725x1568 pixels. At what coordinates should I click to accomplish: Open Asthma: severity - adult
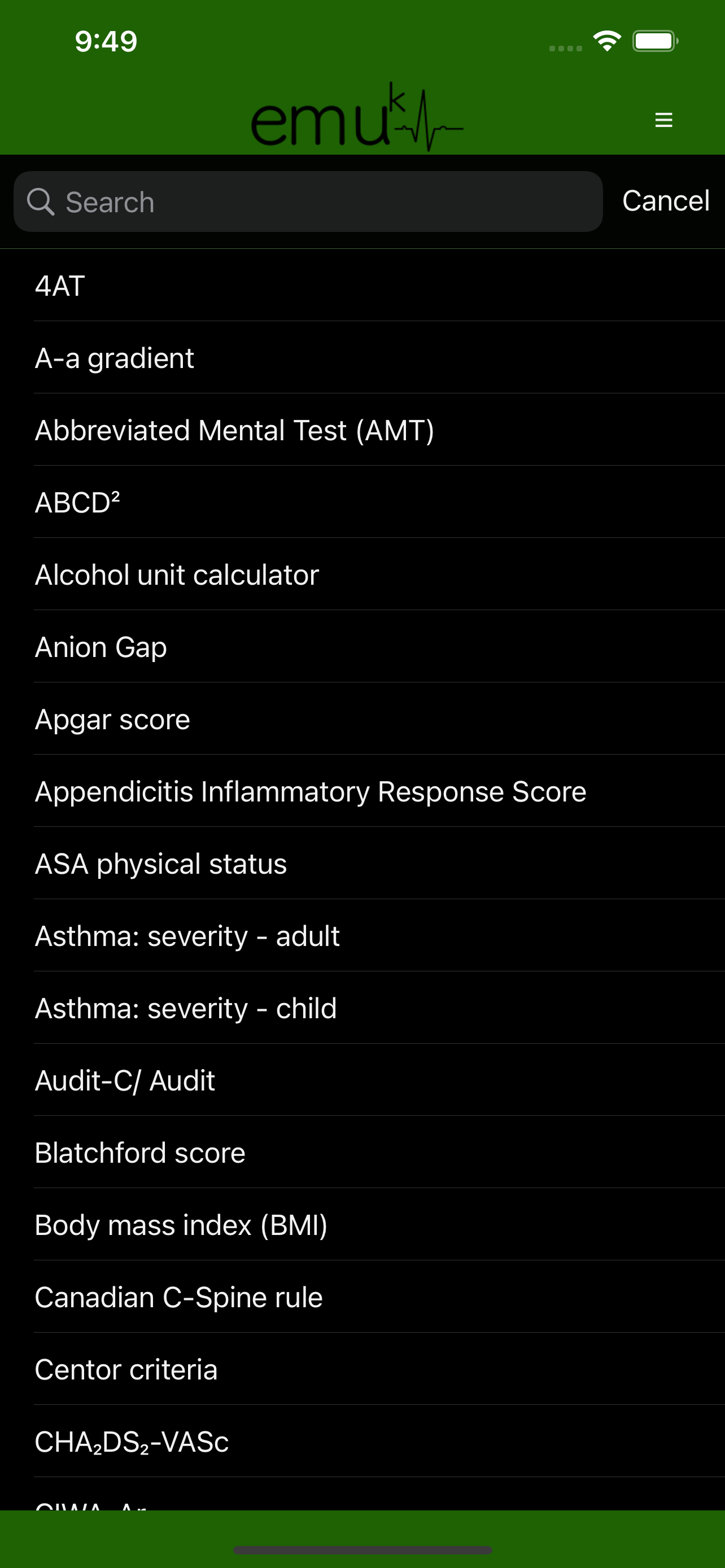(x=362, y=936)
